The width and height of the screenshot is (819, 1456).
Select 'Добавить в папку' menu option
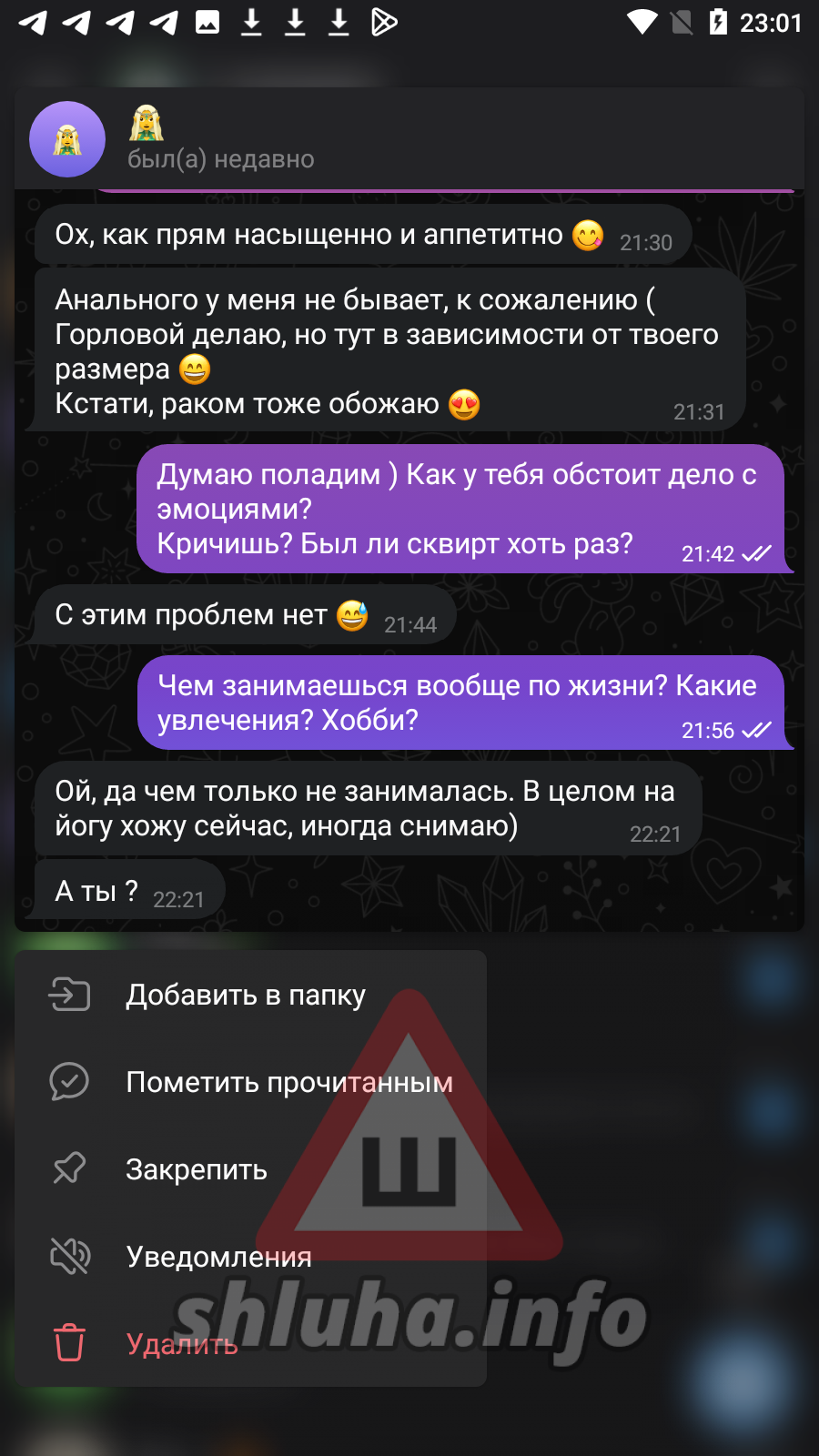coord(246,995)
